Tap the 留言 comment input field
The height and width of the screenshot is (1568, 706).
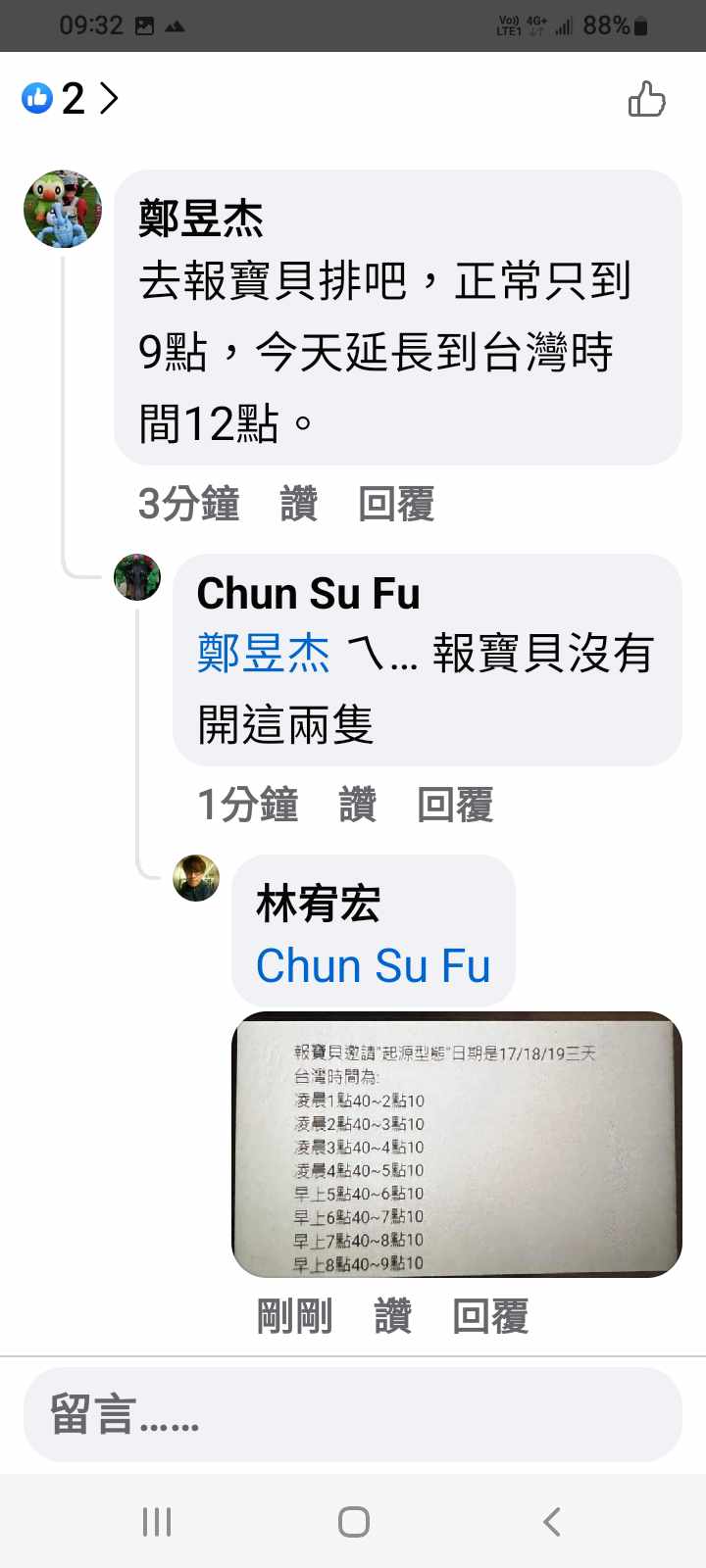353,1414
